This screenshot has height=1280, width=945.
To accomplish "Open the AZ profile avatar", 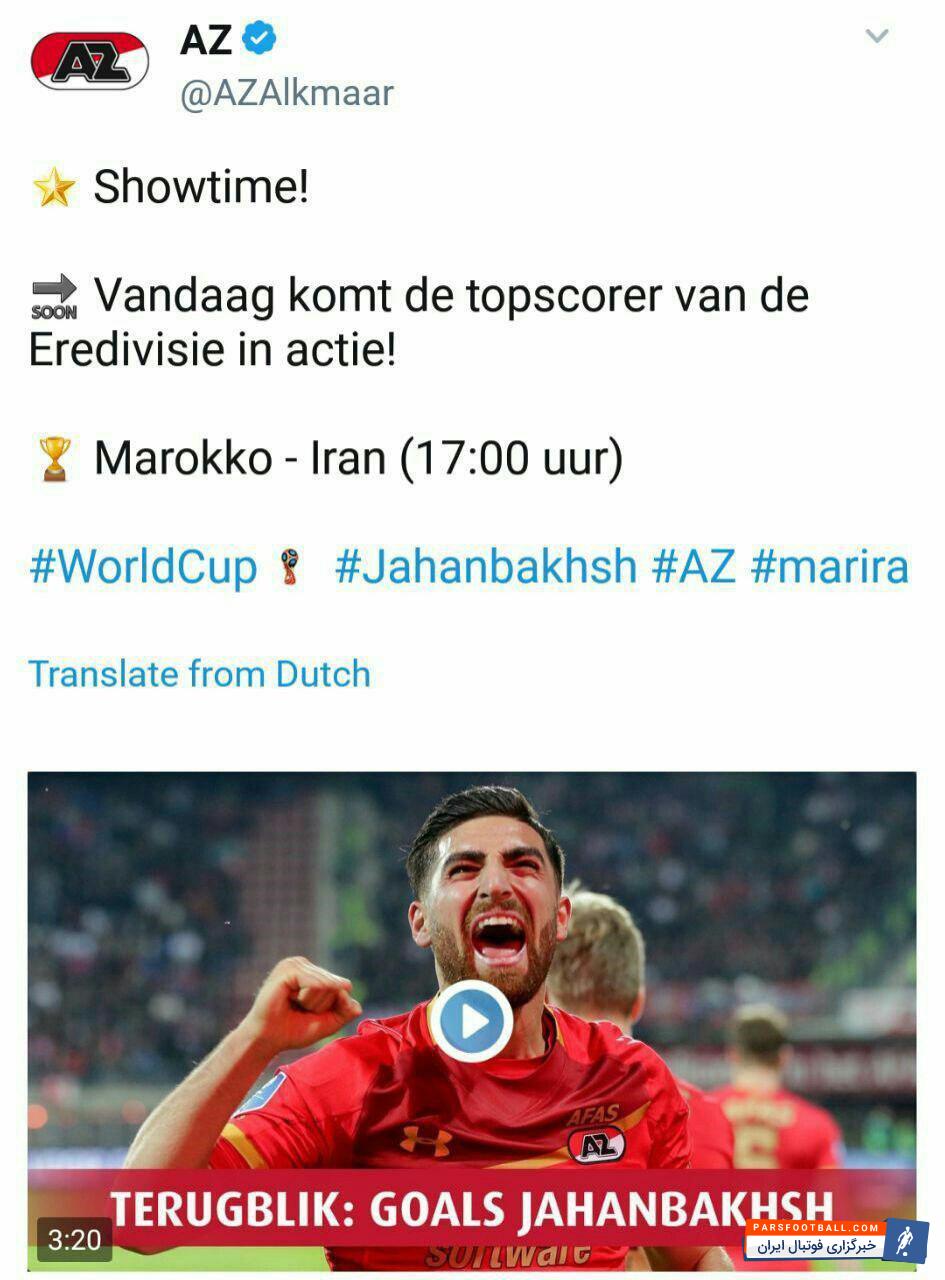I will (x=90, y=62).
